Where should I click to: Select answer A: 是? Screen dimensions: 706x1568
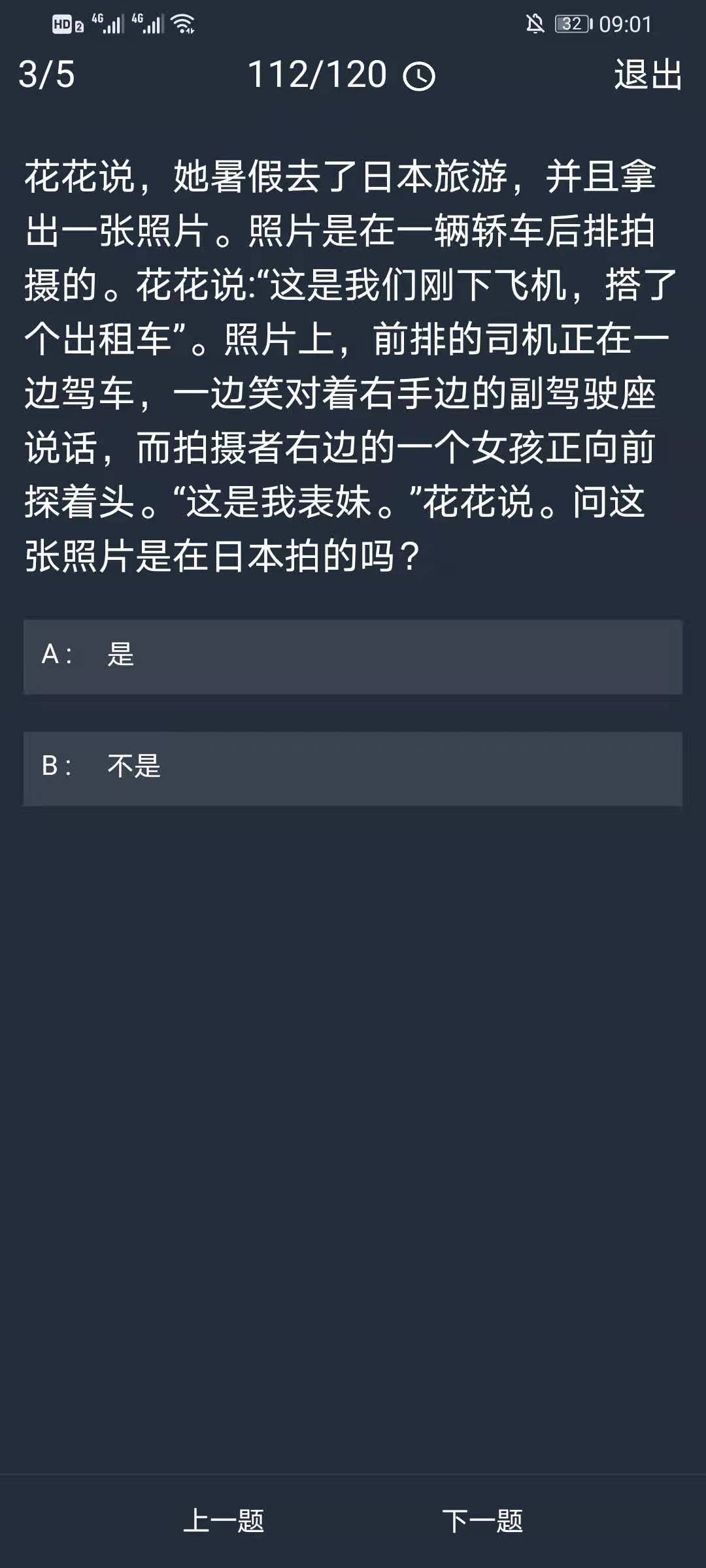click(352, 656)
